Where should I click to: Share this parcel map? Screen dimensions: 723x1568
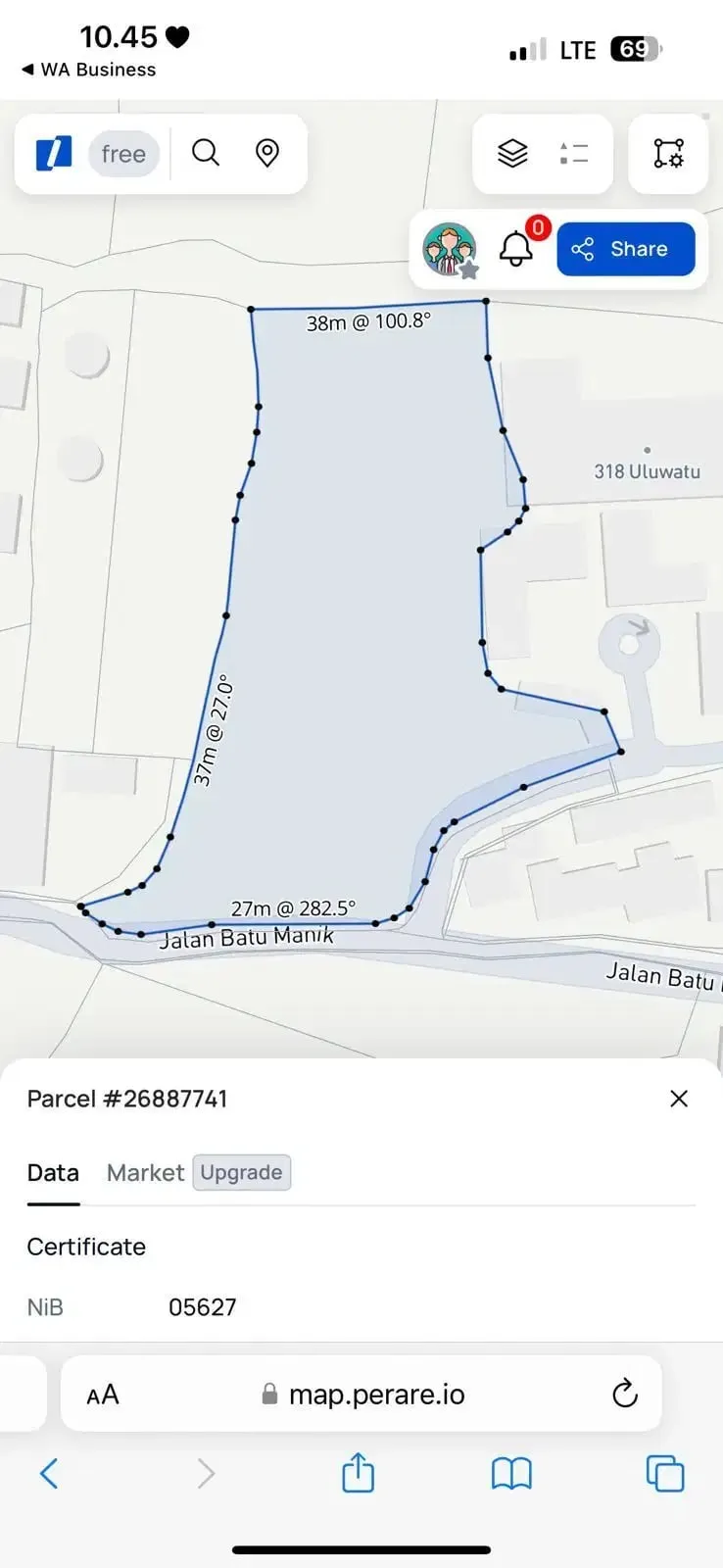pos(626,249)
